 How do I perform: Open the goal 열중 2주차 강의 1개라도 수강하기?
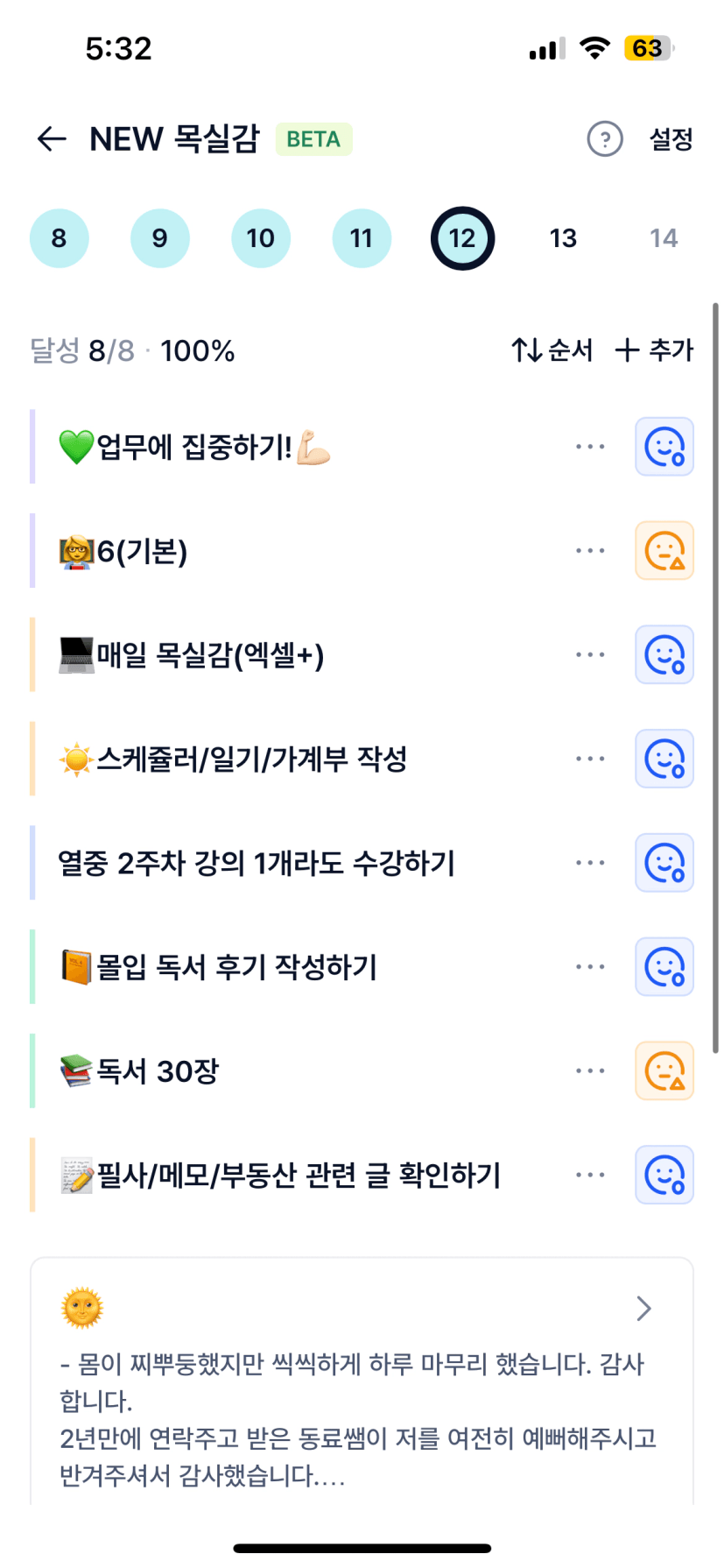point(257,863)
